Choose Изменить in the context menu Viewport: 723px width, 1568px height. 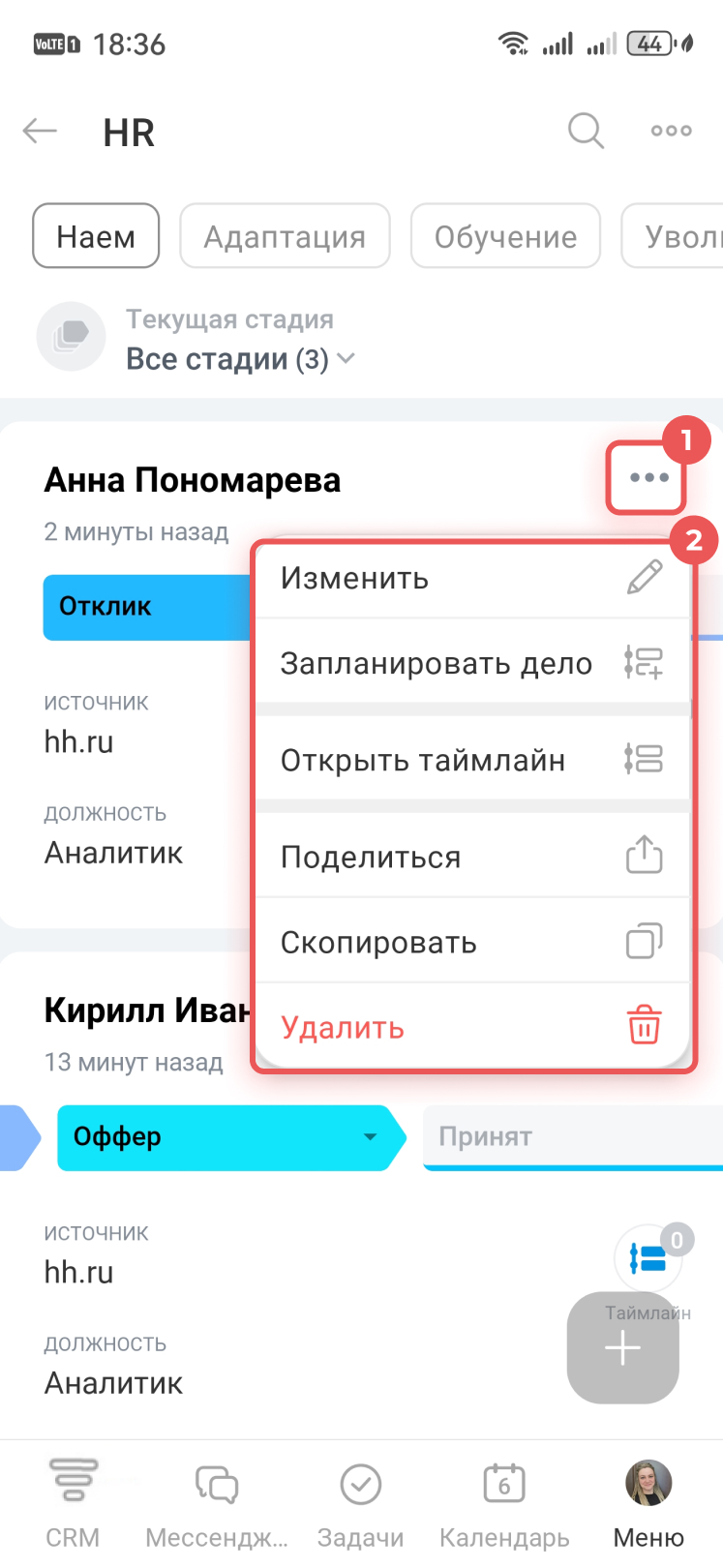471,578
